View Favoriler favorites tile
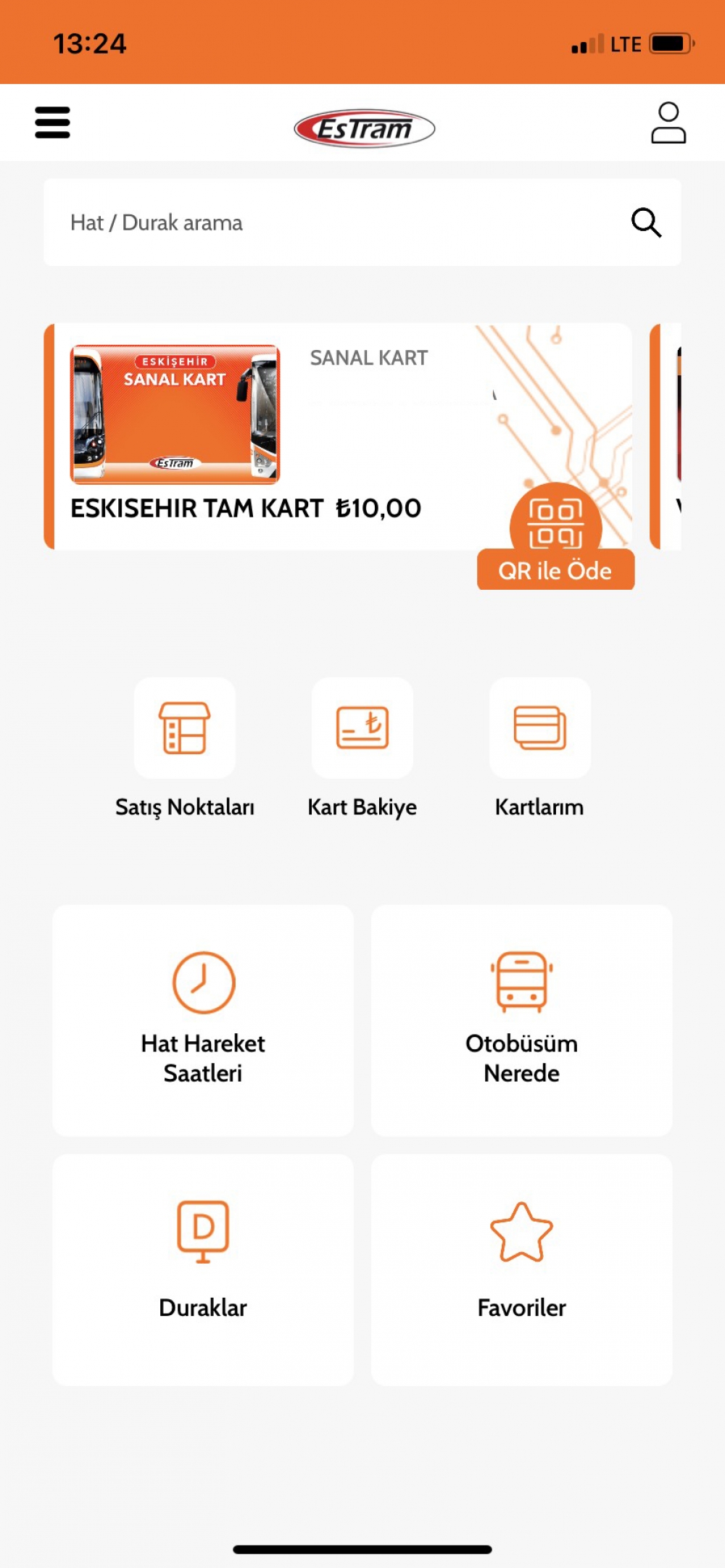Image resolution: width=725 pixels, height=1568 pixels. click(x=522, y=1269)
